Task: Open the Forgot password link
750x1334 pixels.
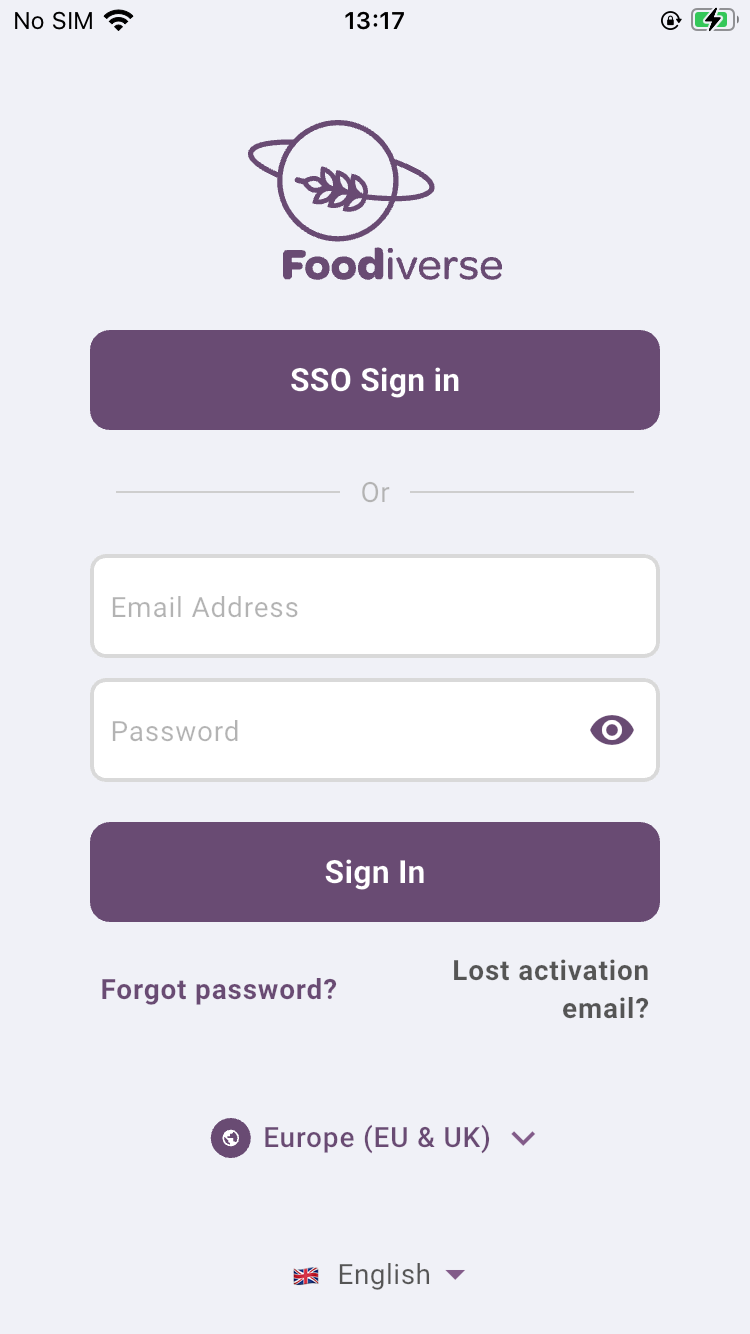Action: (219, 990)
